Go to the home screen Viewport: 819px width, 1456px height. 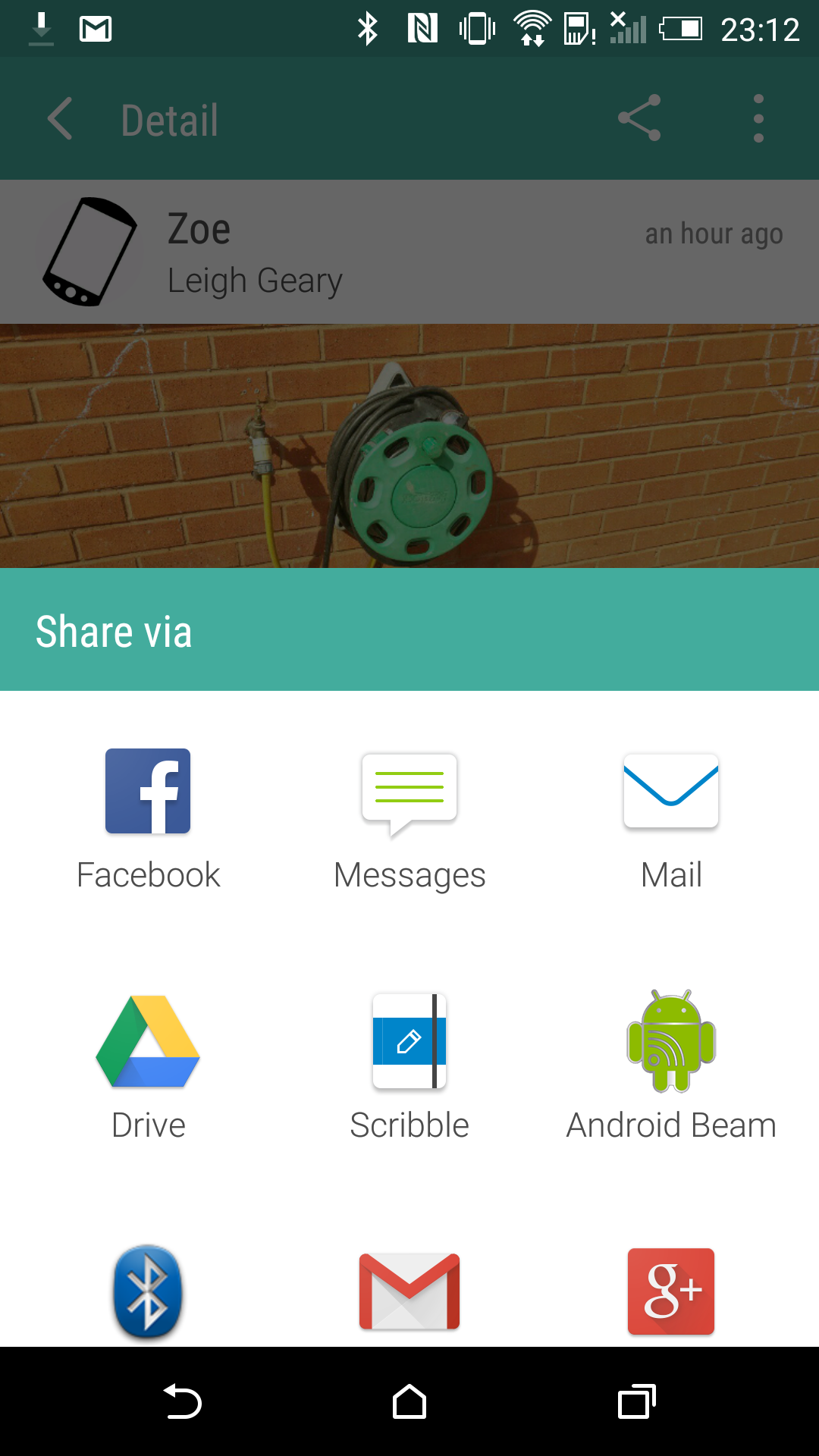pyautogui.click(x=409, y=1401)
